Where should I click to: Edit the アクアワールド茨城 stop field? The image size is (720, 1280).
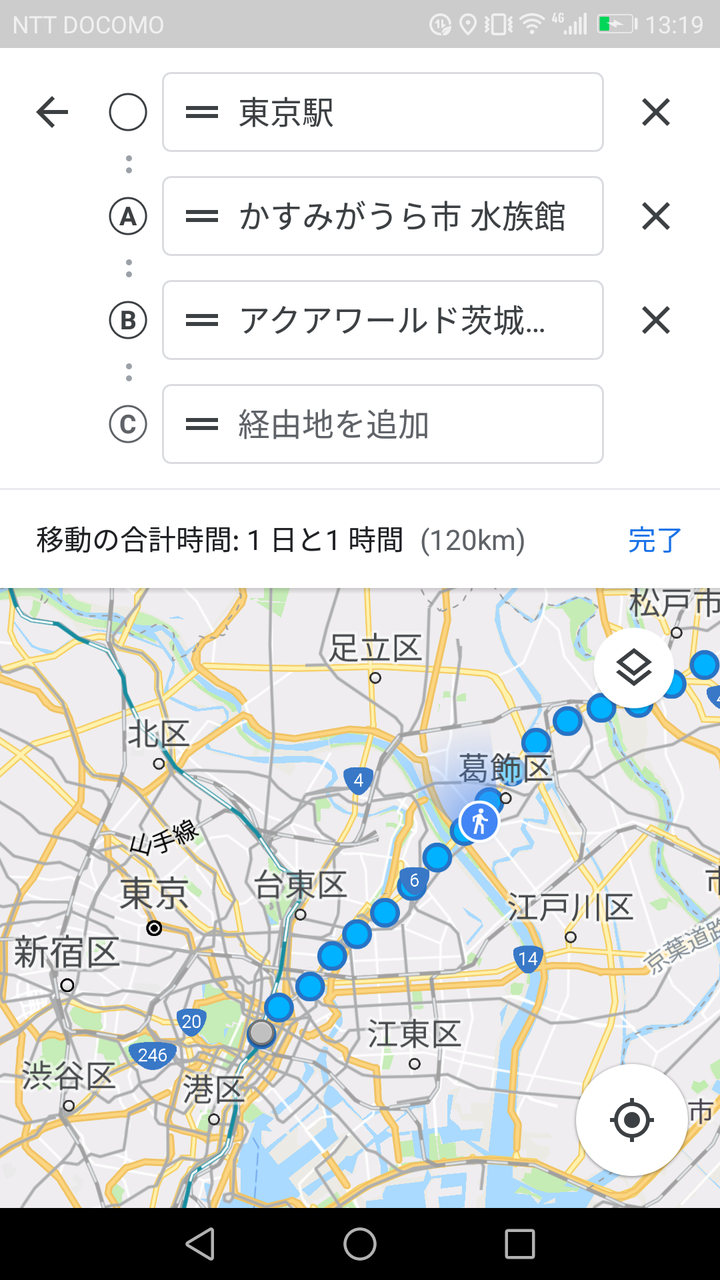pos(400,321)
